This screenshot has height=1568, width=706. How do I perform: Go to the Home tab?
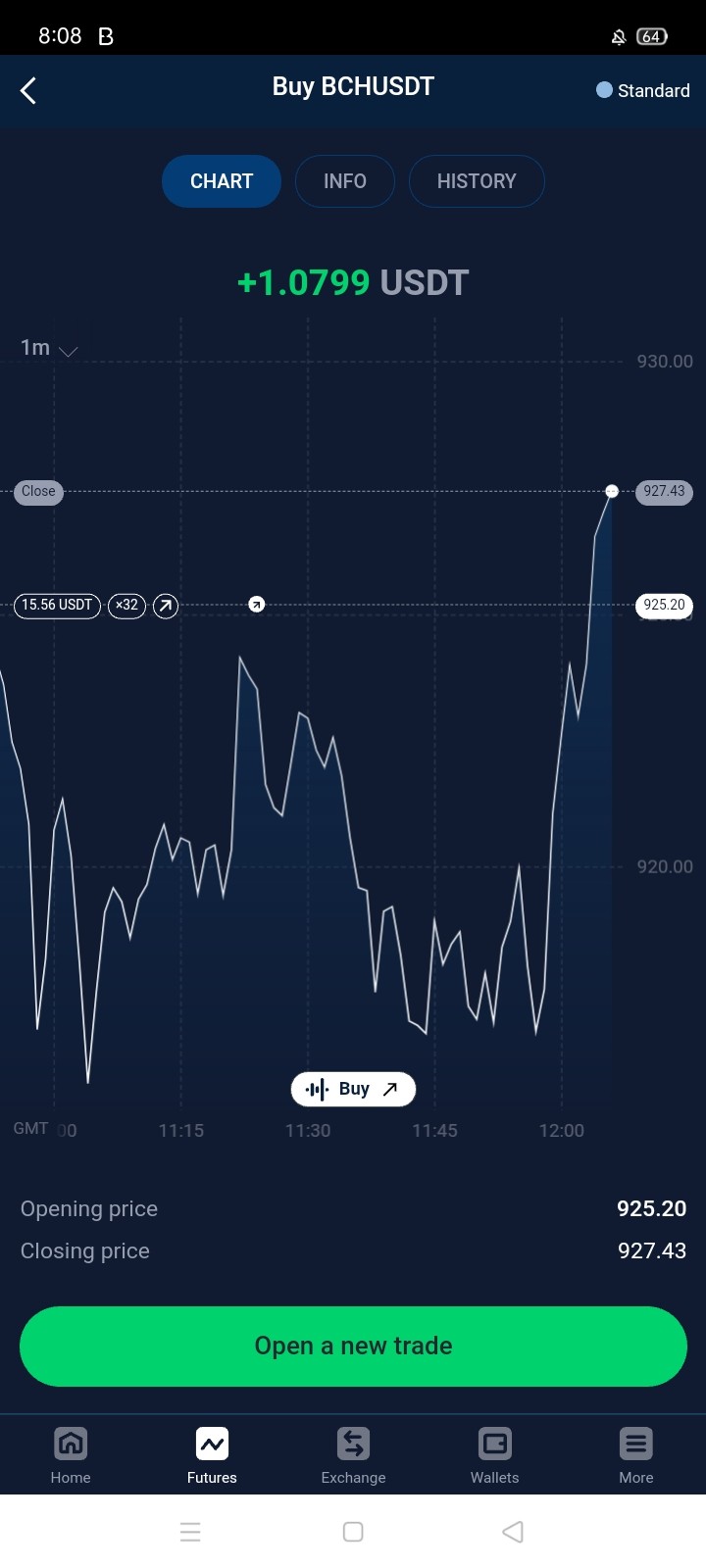click(71, 1455)
